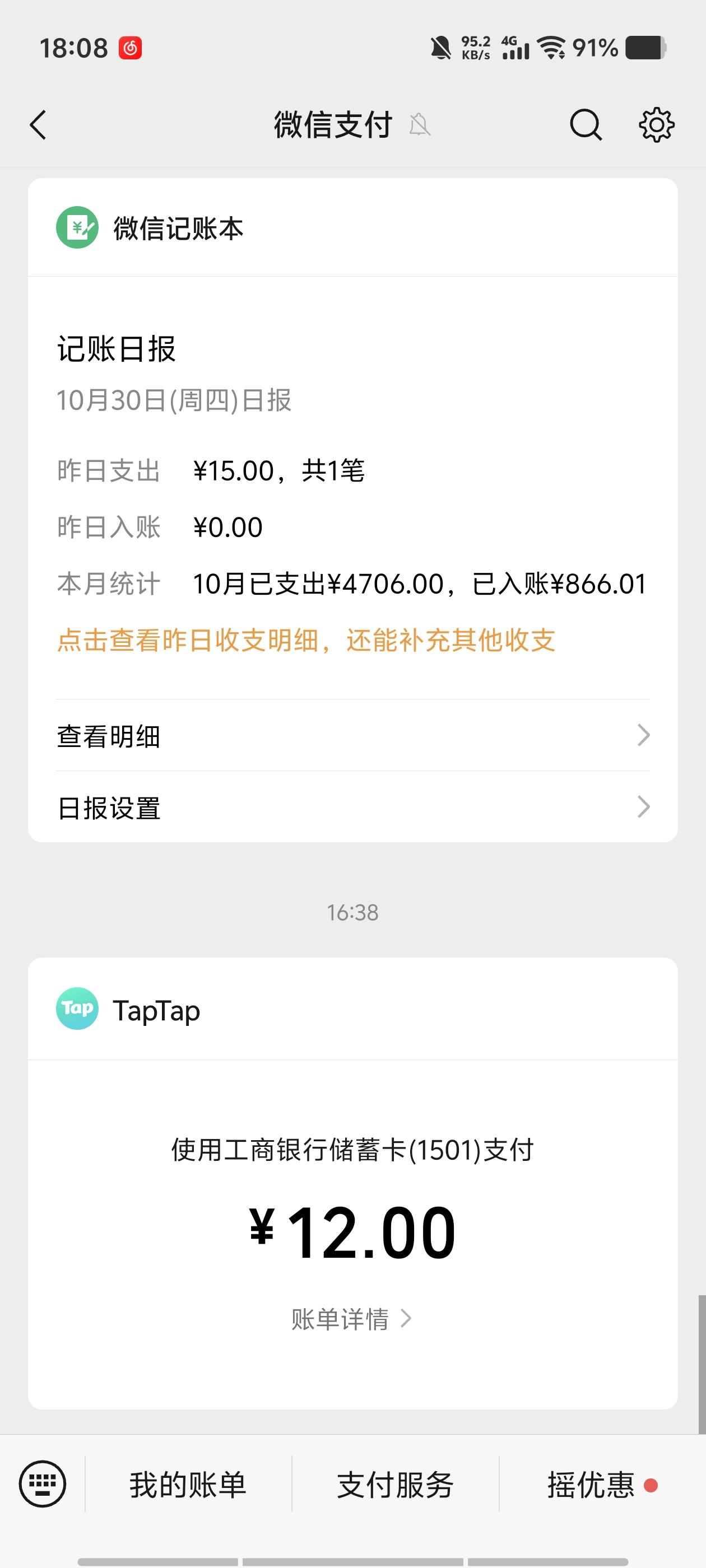Tap the 16:38 message timestamp
Image resolution: width=706 pixels, height=1568 pixels.
pos(352,912)
